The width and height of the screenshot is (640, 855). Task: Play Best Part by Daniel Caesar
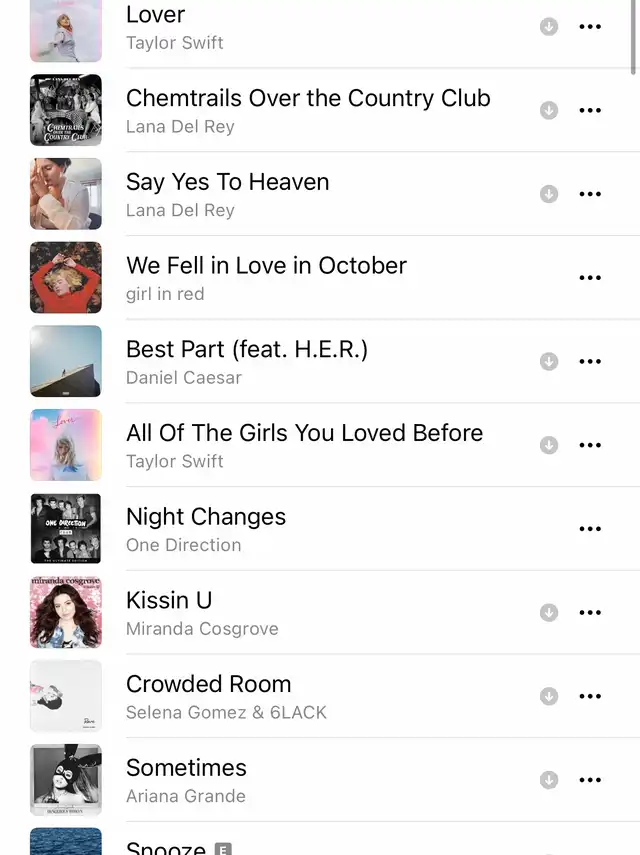point(247,350)
